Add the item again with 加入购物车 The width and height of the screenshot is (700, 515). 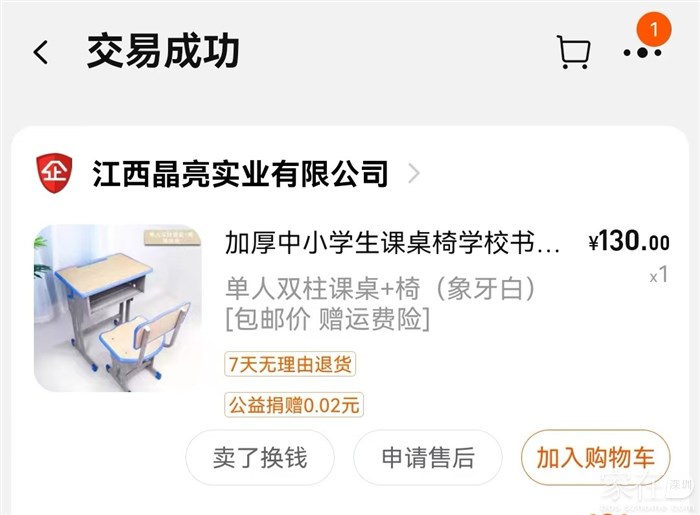click(595, 458)
